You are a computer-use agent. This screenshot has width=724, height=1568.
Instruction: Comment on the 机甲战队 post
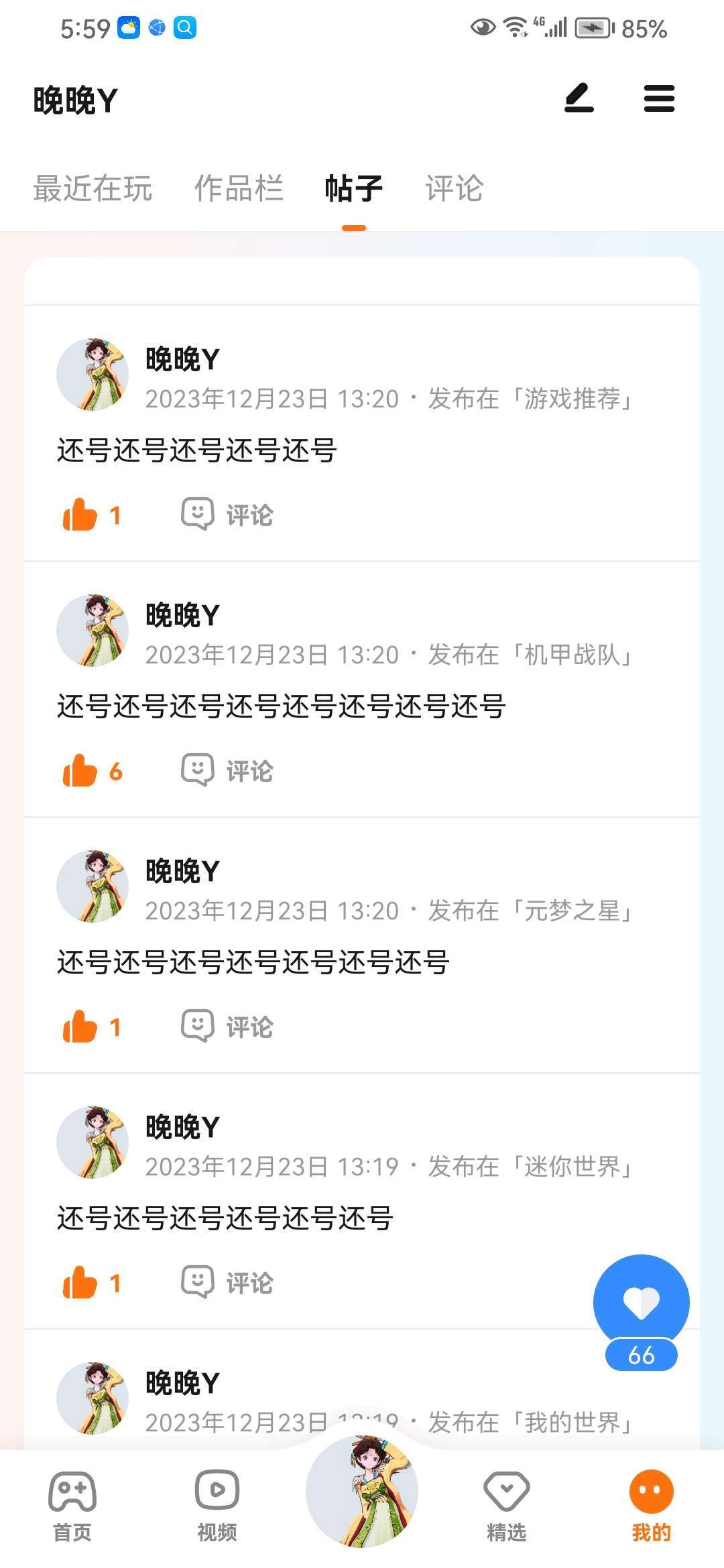tap(227, 771)
